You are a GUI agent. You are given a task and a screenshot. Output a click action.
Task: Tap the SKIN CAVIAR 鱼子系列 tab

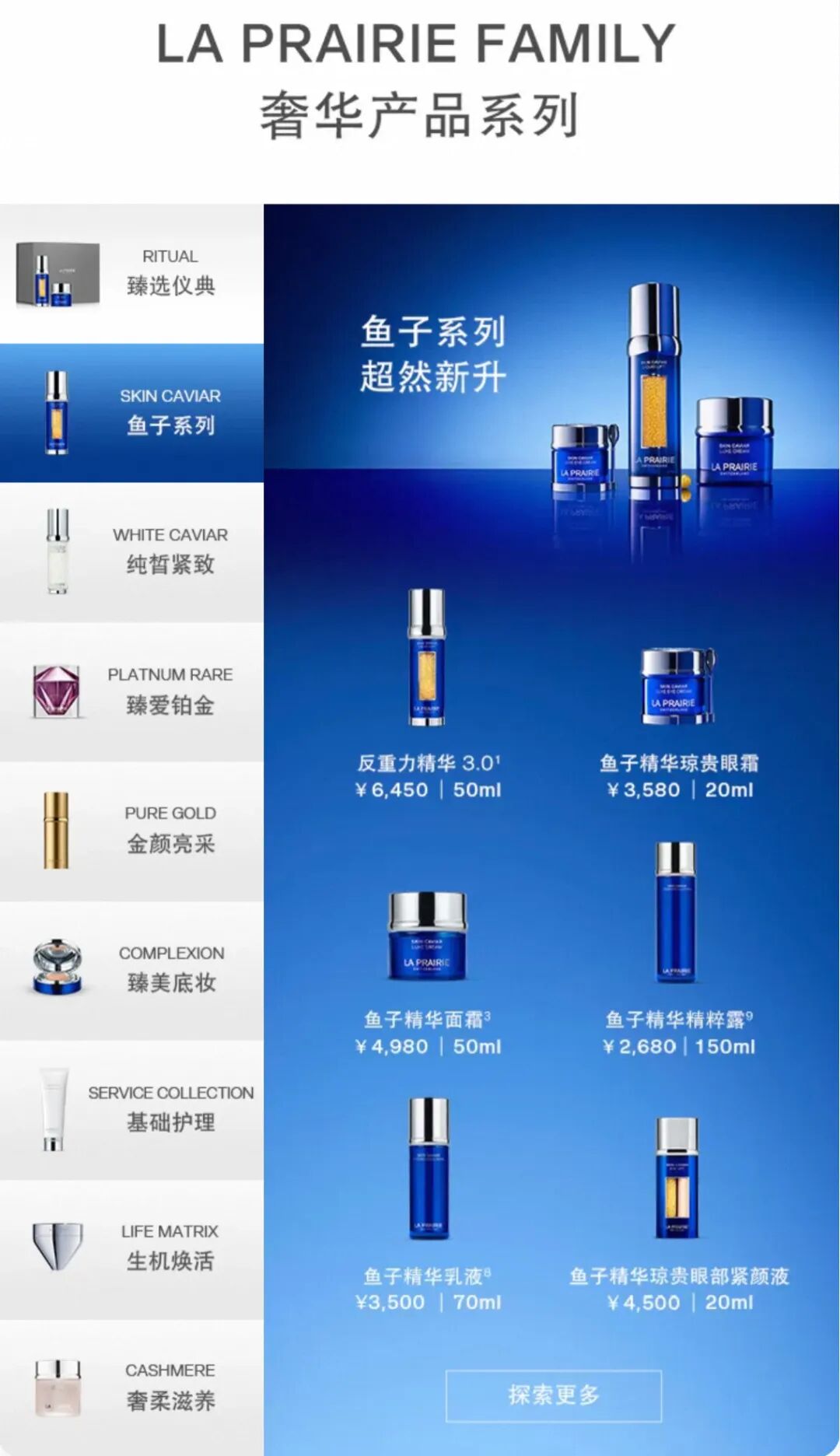(x=131, y=413)
